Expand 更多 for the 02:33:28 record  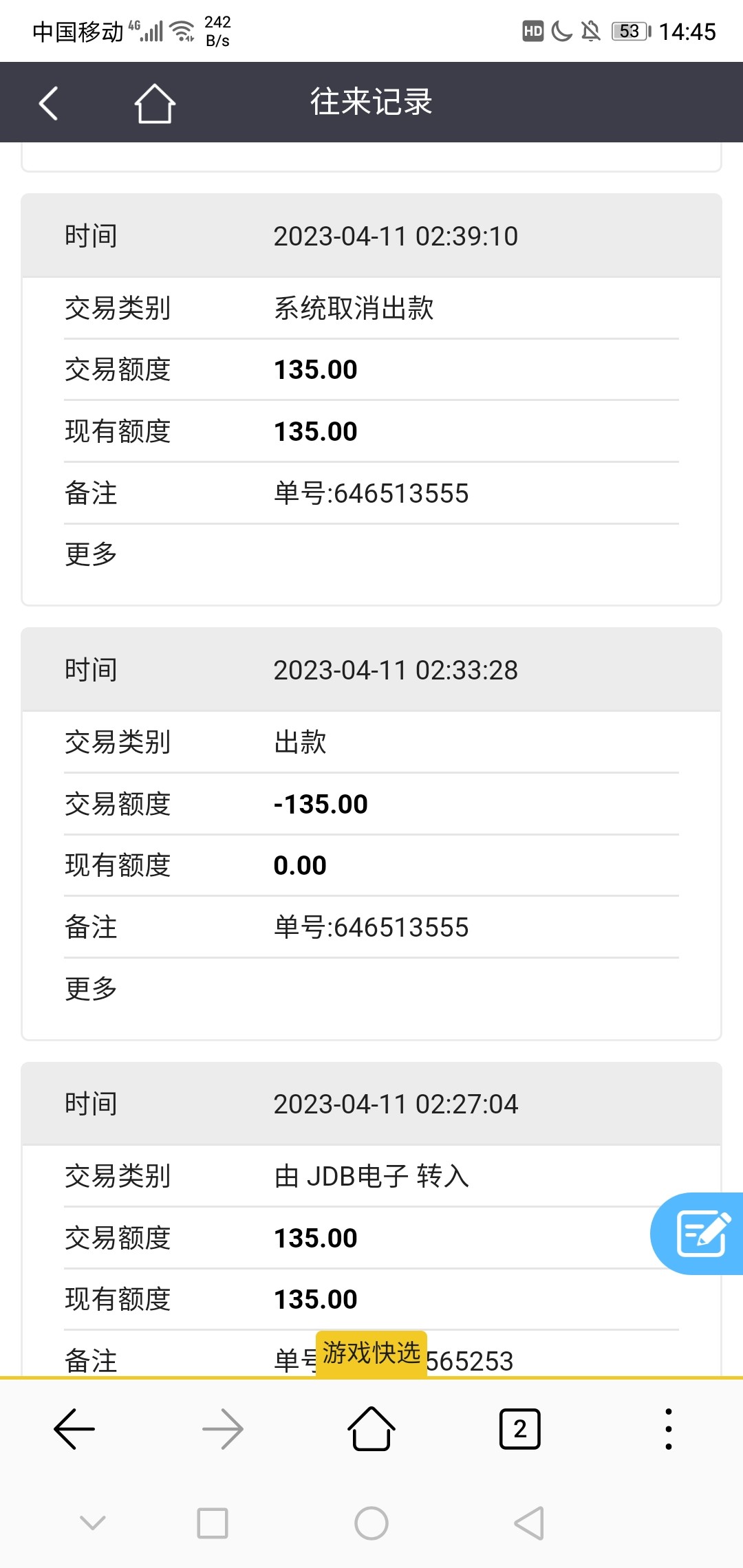pos(91,988)
